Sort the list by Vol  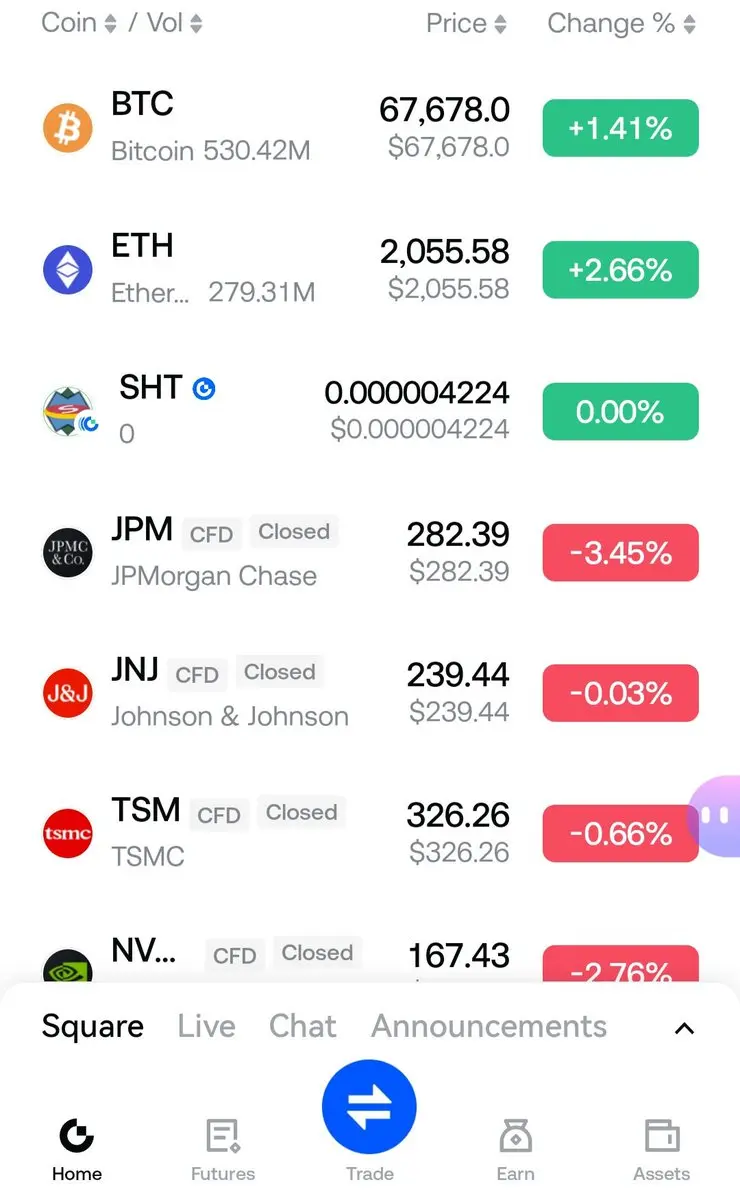pos(174,23)
